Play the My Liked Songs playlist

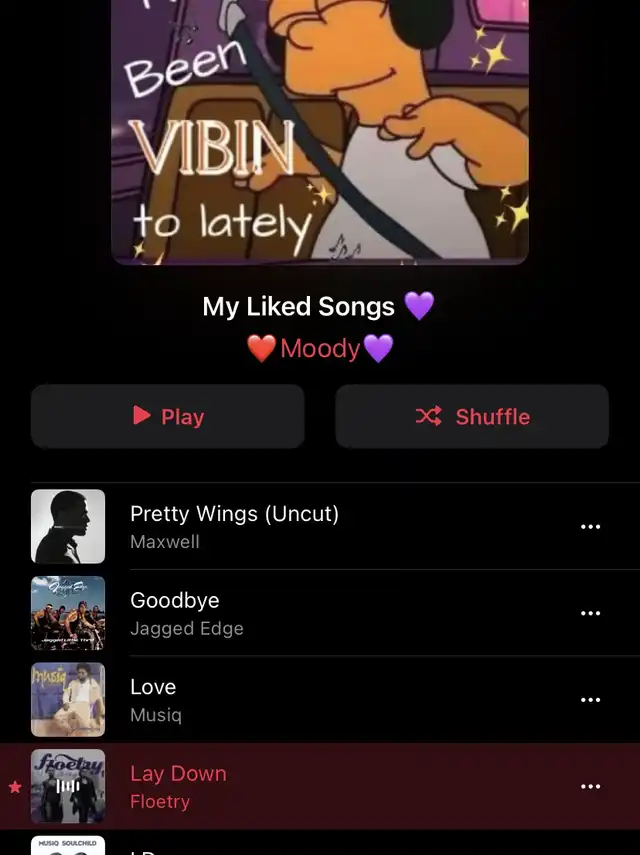(167, 416)
